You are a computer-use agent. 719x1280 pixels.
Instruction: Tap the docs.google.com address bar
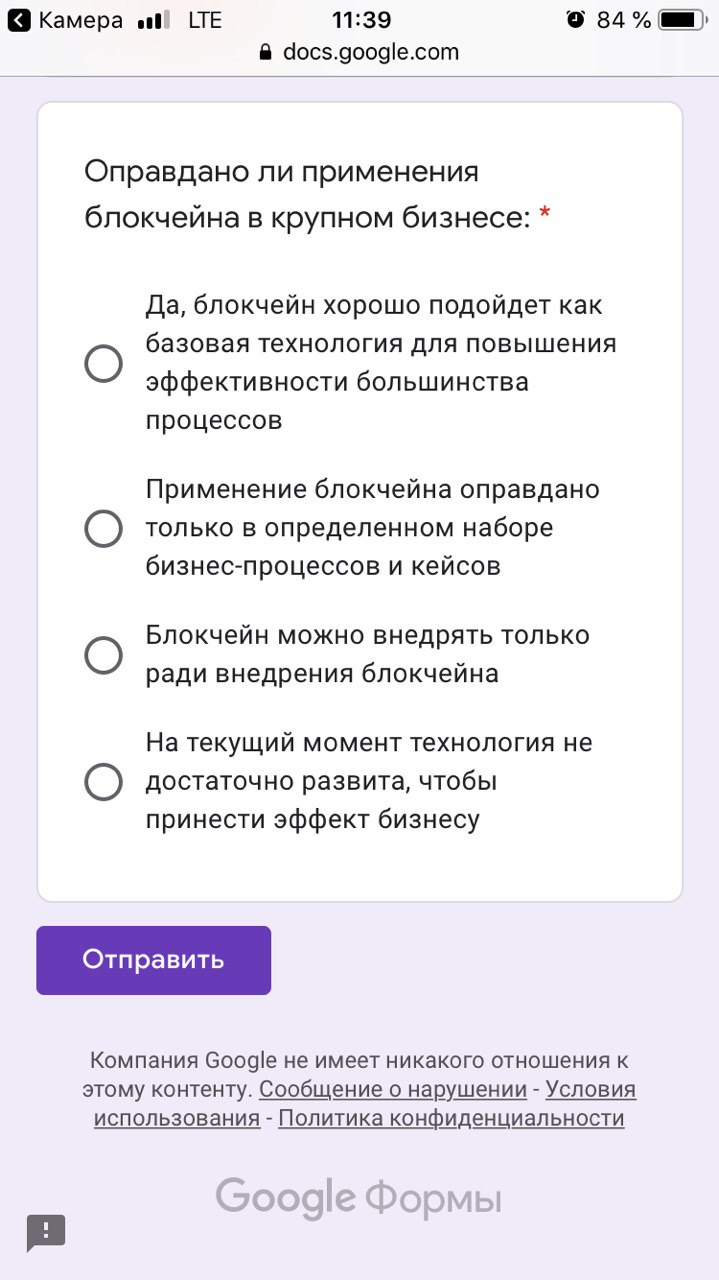(359, 52)
